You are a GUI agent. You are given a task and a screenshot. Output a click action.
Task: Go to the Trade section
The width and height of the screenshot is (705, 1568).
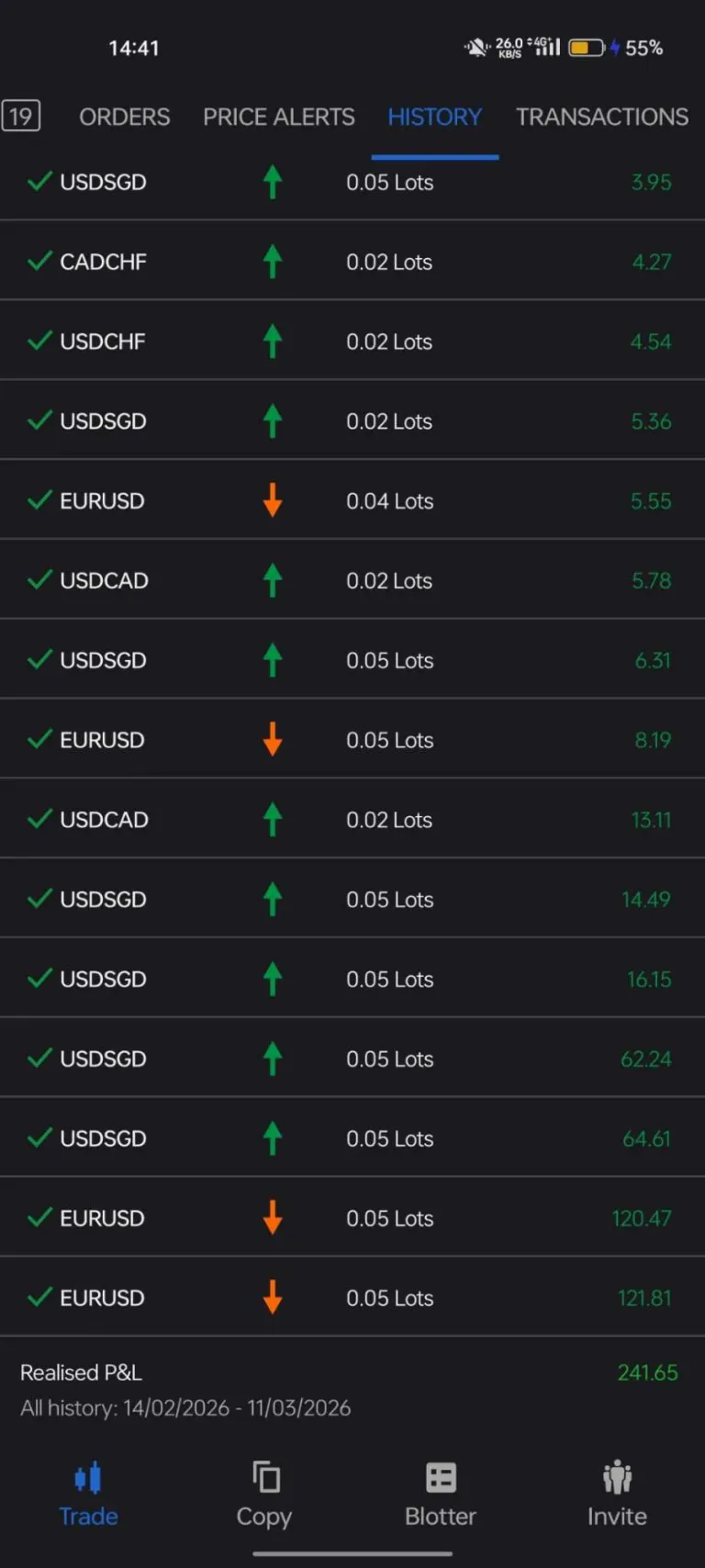tap(88, 1494)
